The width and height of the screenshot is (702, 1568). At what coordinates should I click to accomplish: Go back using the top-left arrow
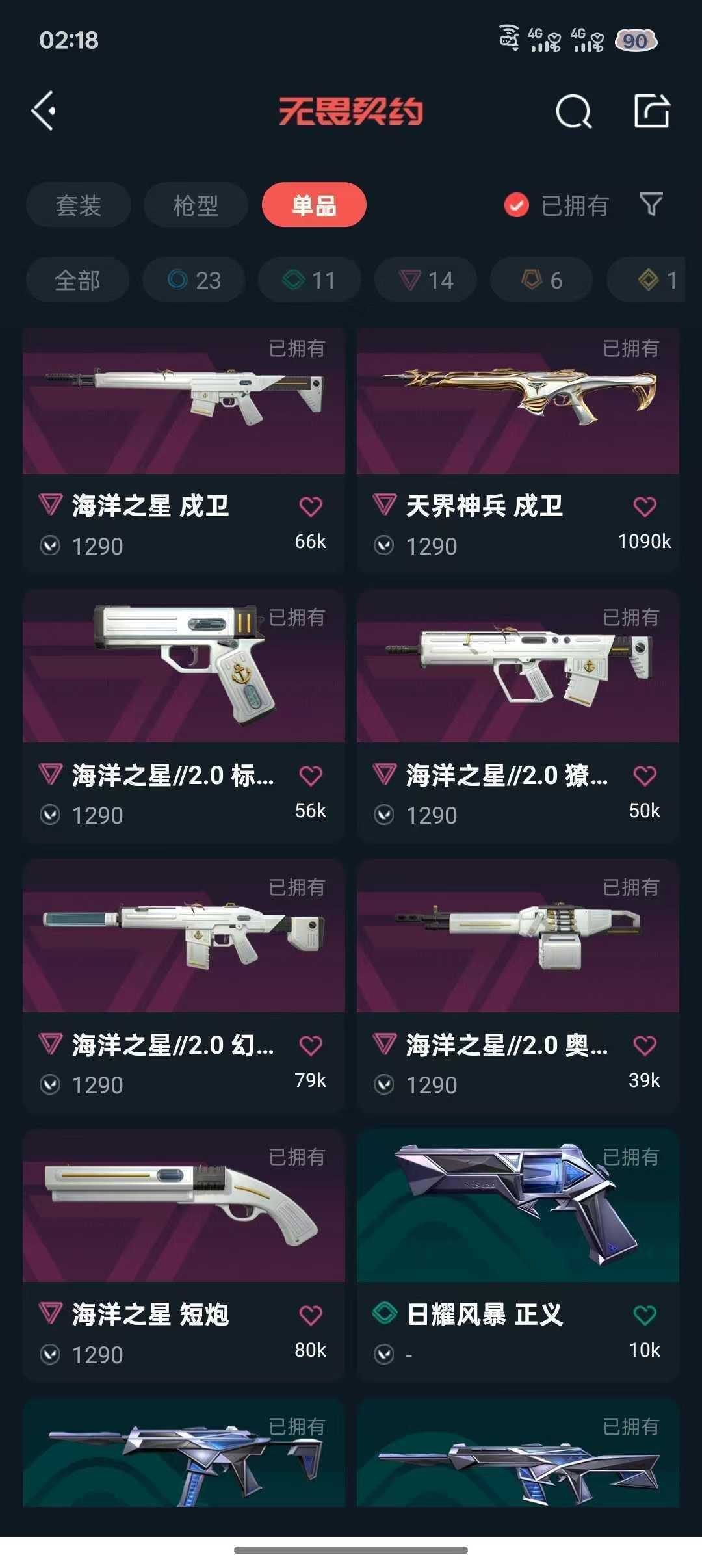point(44,111)
